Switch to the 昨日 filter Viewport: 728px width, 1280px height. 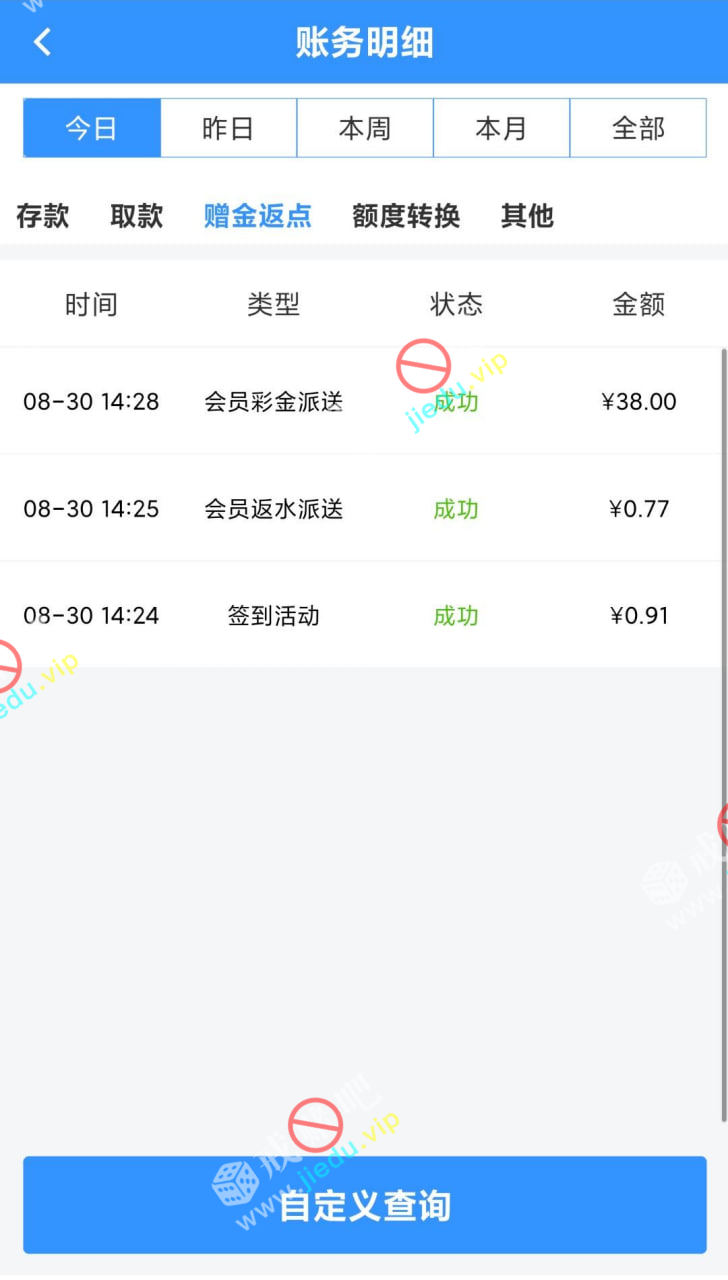[228, 128]
